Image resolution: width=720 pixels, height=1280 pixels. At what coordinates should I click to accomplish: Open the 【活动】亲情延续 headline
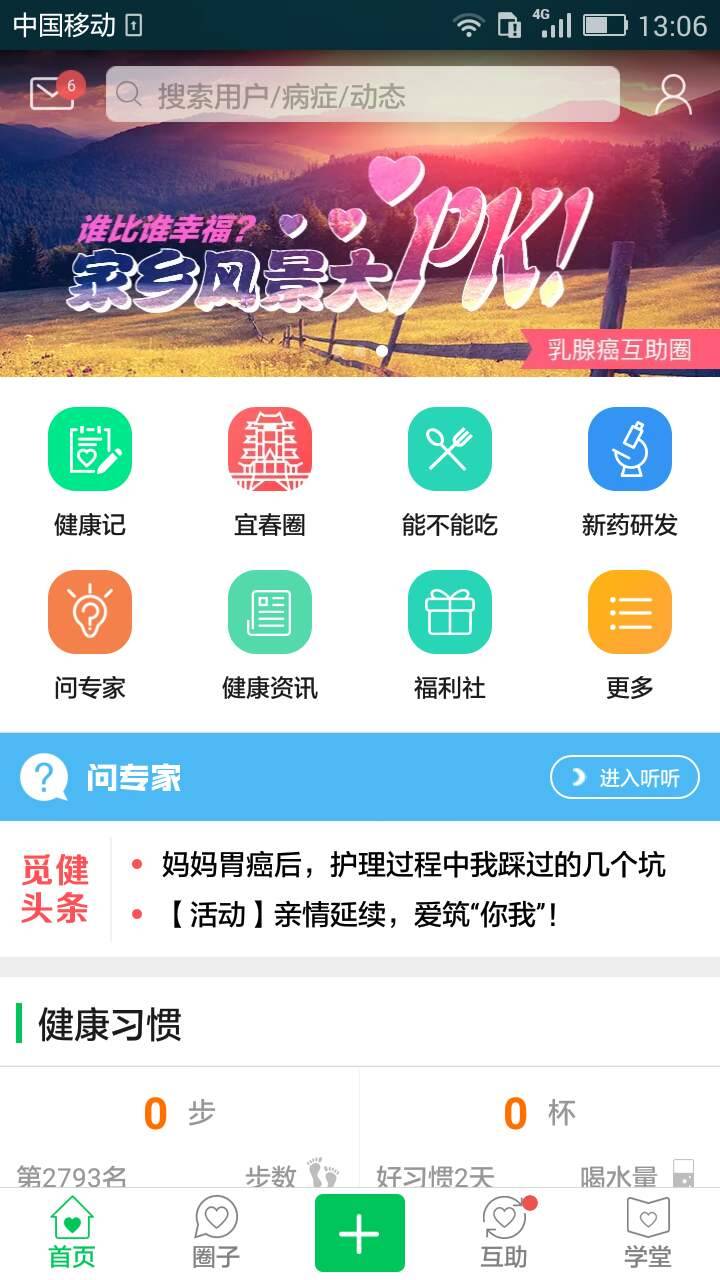point(358,914)
